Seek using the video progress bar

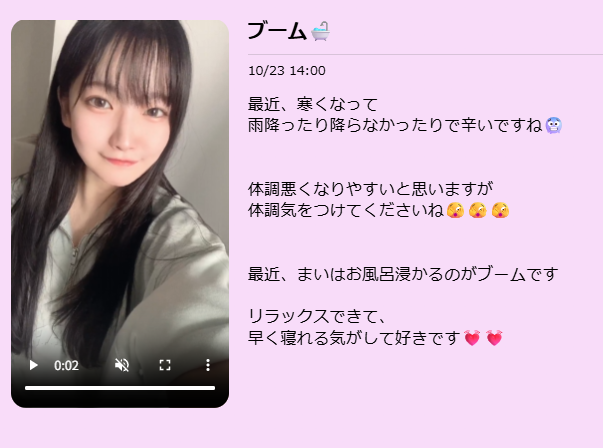[x=120, y=387]
